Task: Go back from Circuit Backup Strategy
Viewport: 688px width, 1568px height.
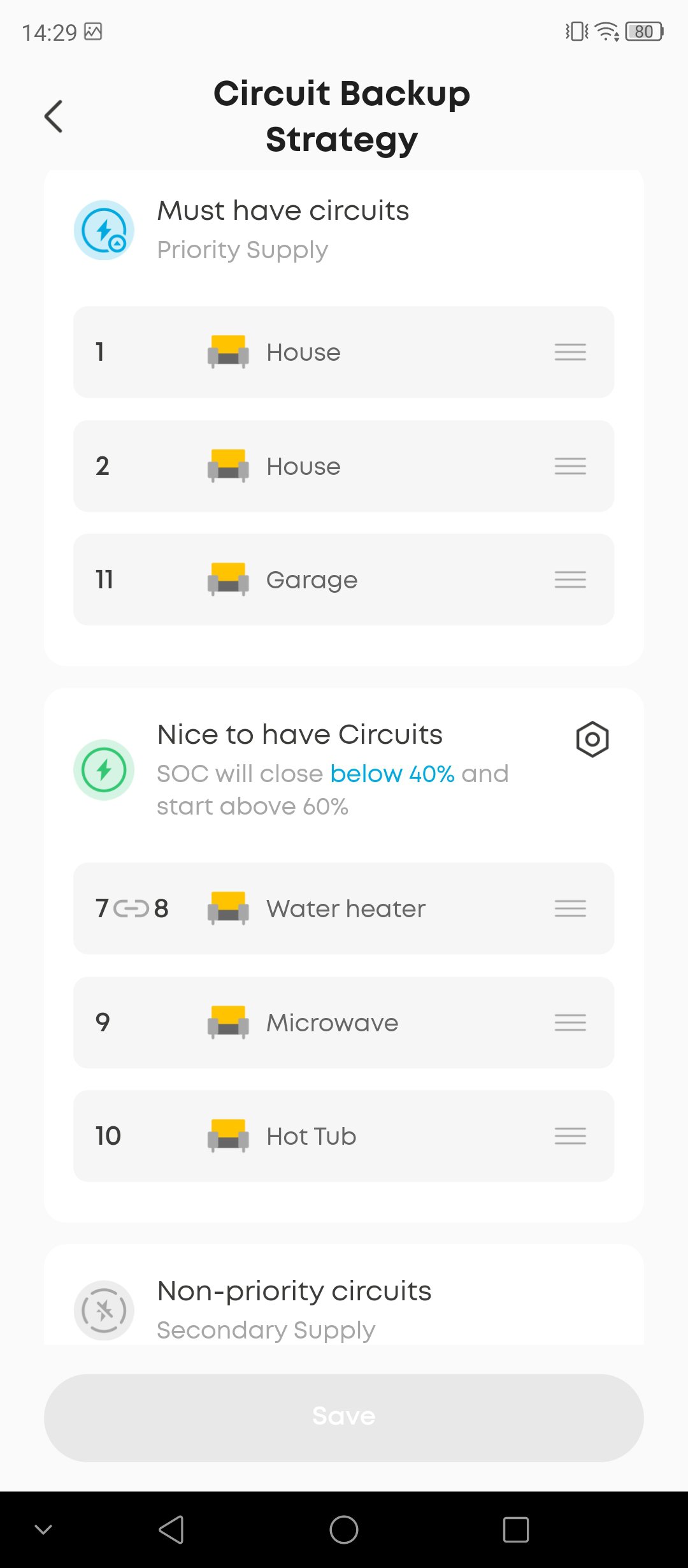Action: [54, 117]
